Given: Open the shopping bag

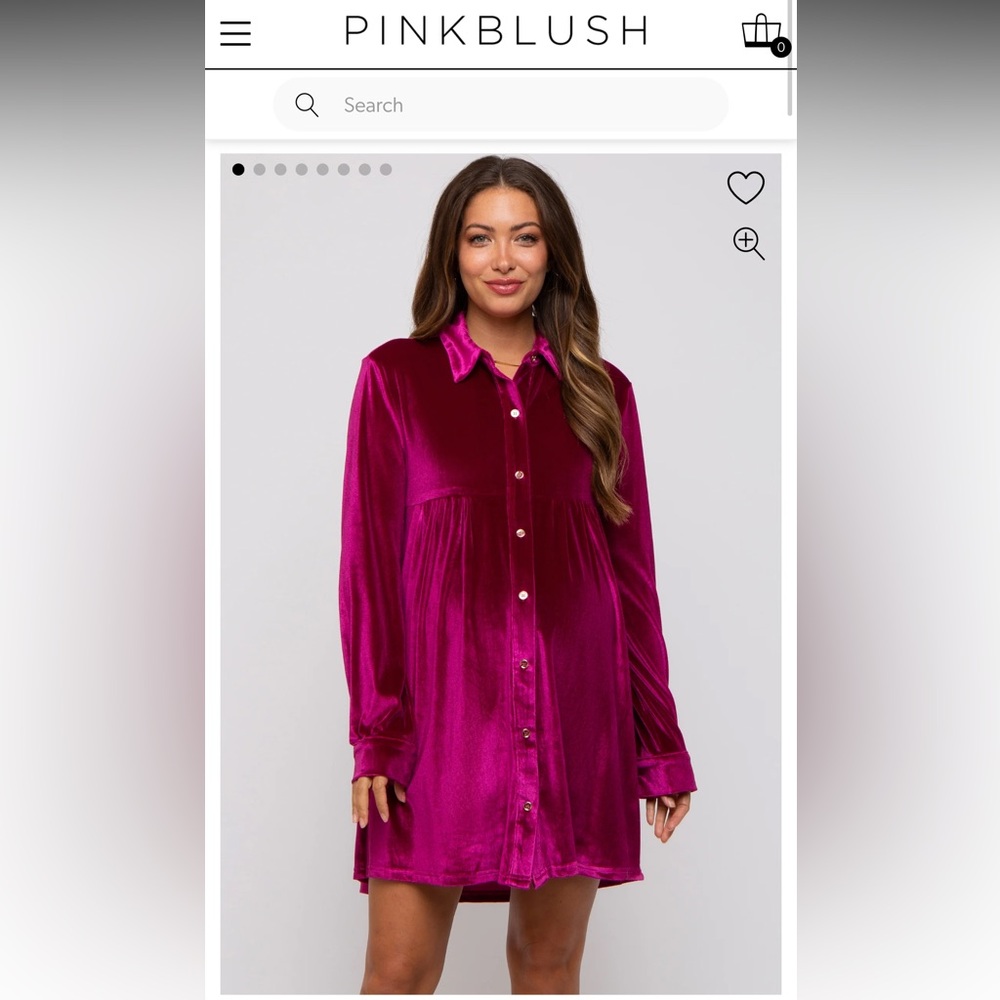Looking at the screenshot, I should click(x=762, y=31).
